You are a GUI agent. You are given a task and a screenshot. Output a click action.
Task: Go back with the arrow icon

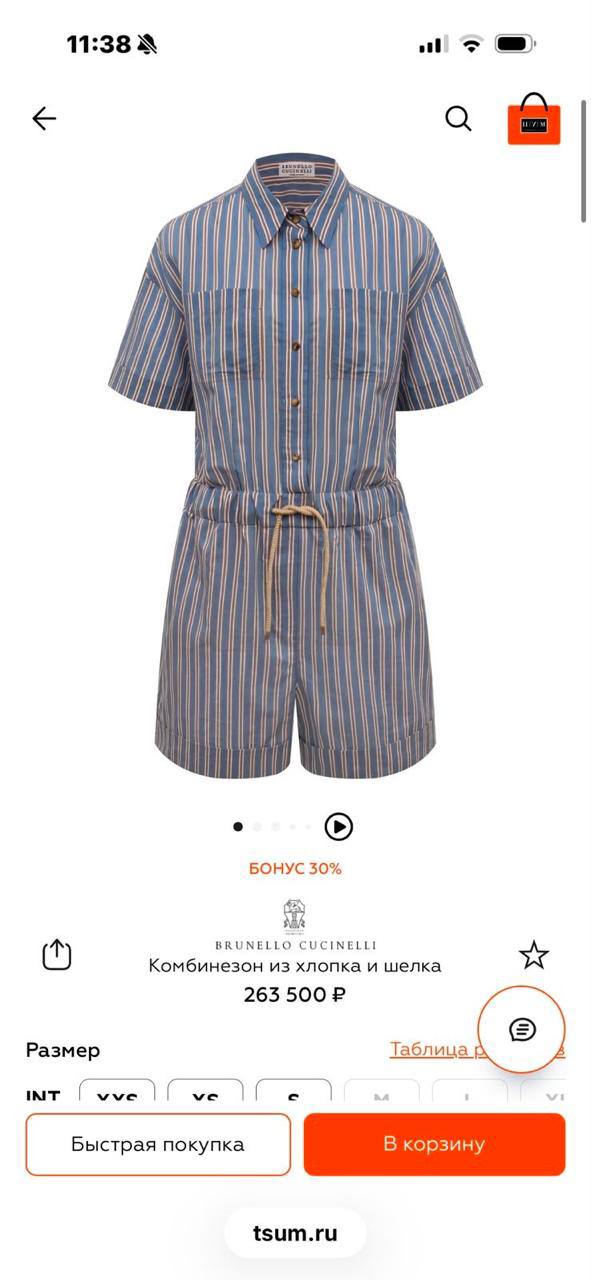tap(44, 119)
